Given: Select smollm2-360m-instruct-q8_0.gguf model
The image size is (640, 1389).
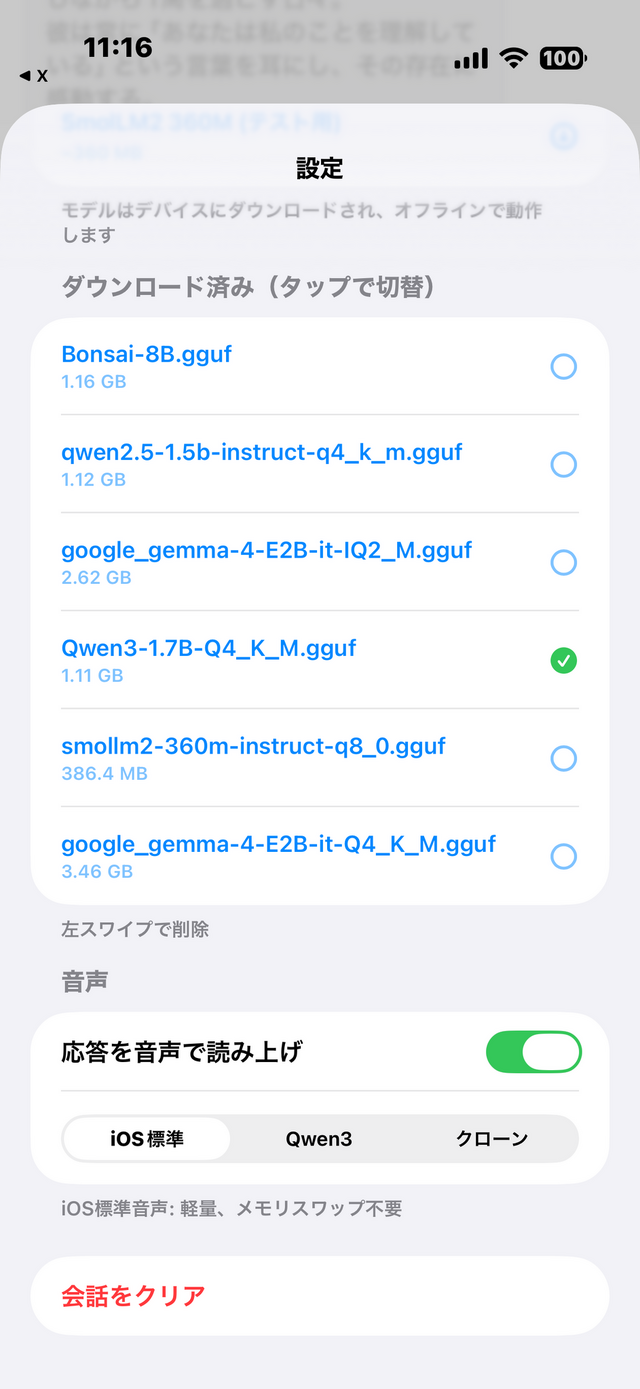Looking at the screenshot, I should [320, 758].
